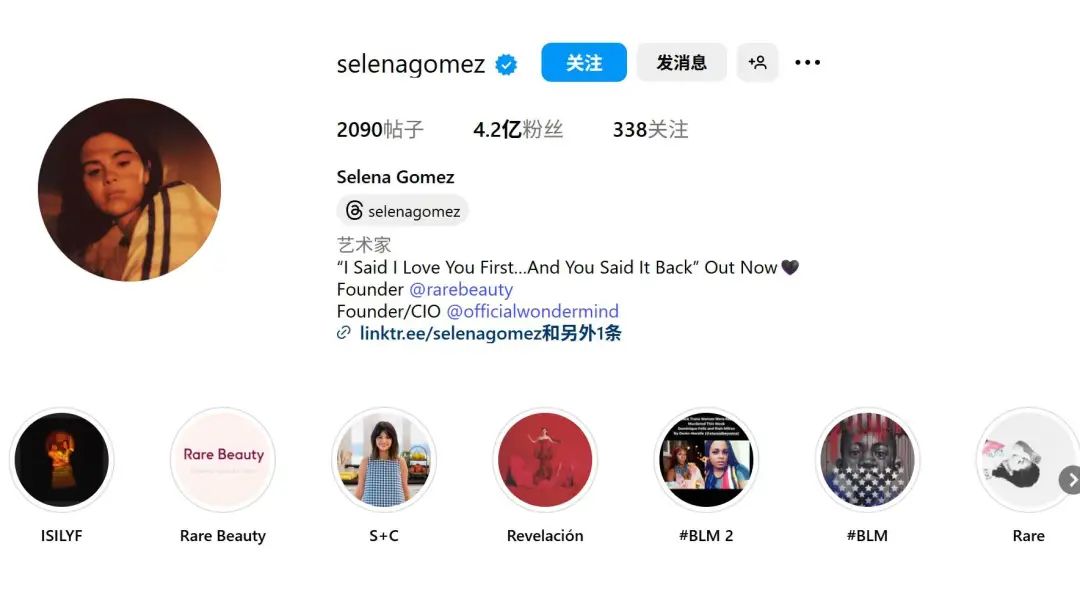Image resolution: width=1080 pixels, height=593 pixels.
Task: Send a message via 发消息 button
Action: pos(681,63)
